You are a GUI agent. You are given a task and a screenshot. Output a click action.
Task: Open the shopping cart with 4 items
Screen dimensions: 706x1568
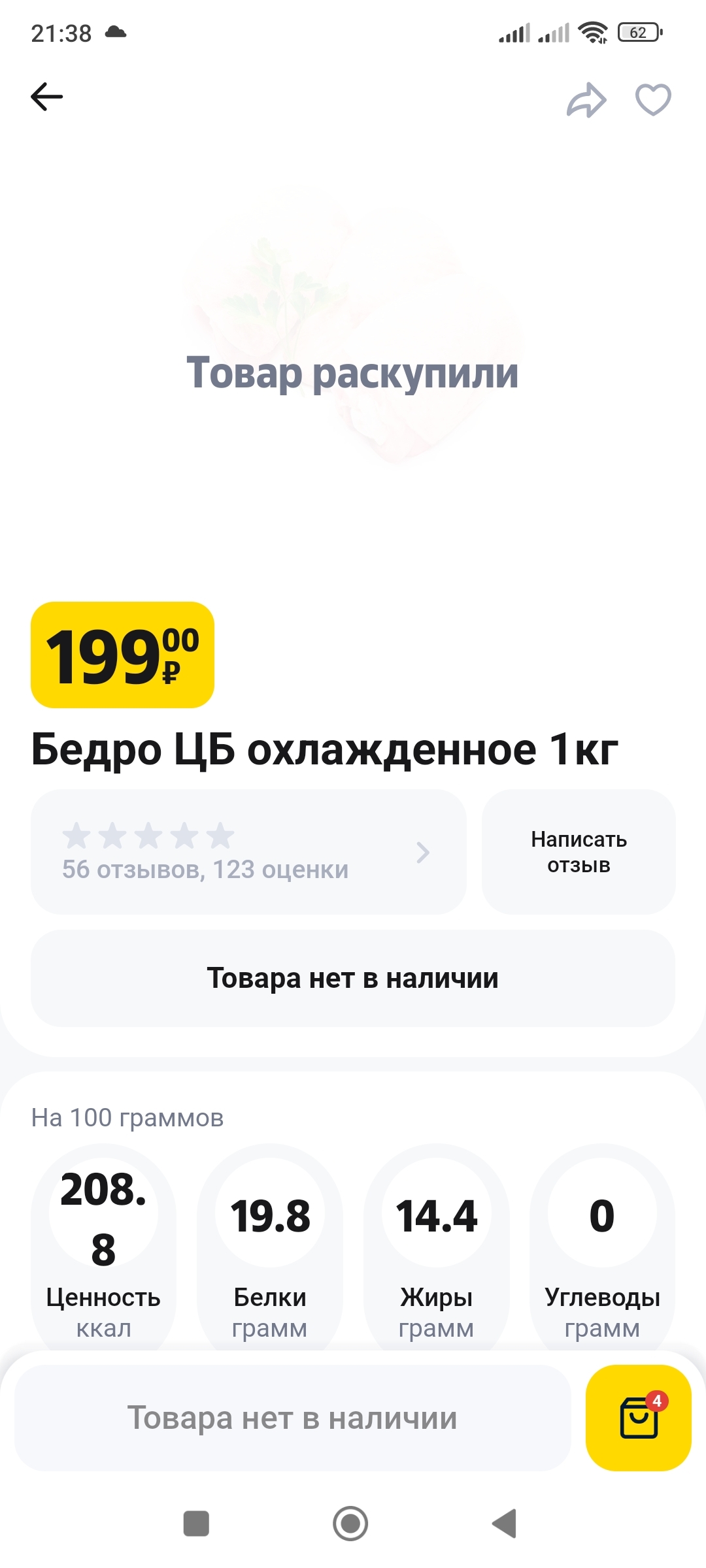click(x=638, y=1418)
